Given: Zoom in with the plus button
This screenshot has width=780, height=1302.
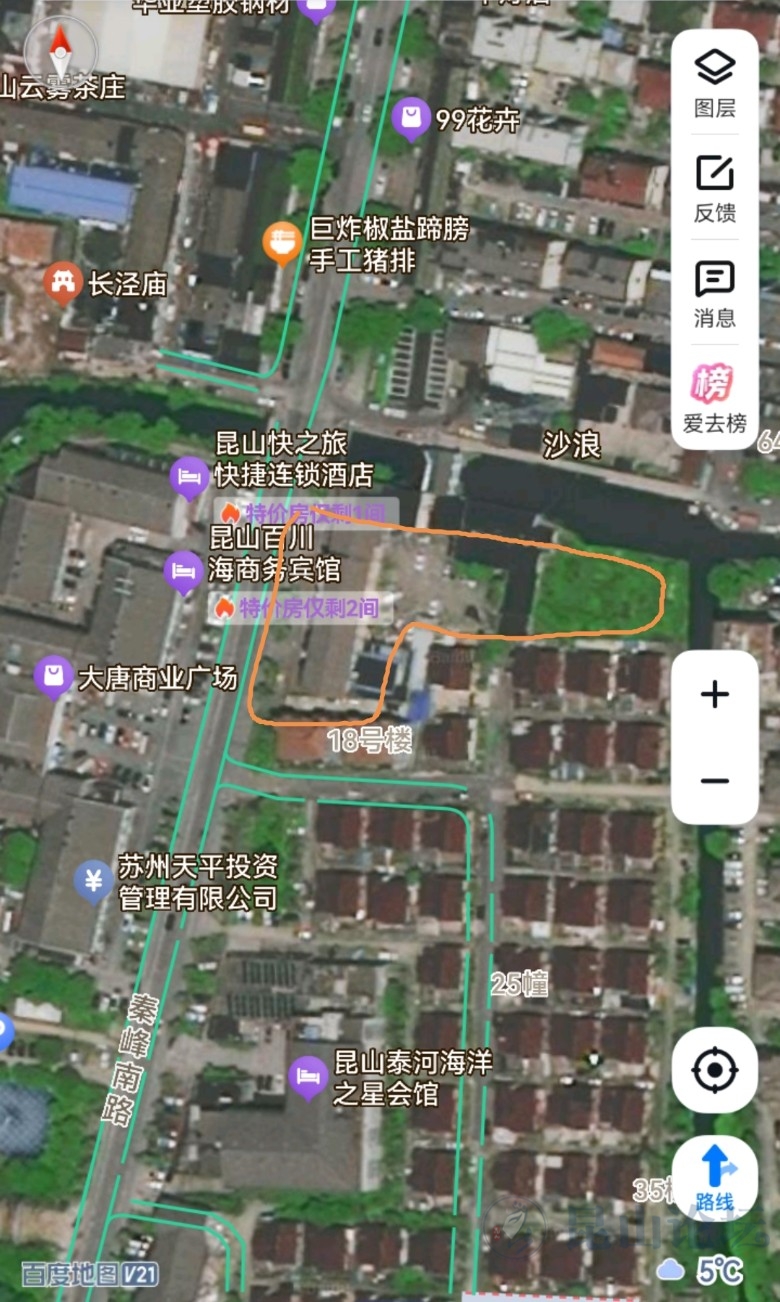Looking at the screenshot, I should click(714, 694).
